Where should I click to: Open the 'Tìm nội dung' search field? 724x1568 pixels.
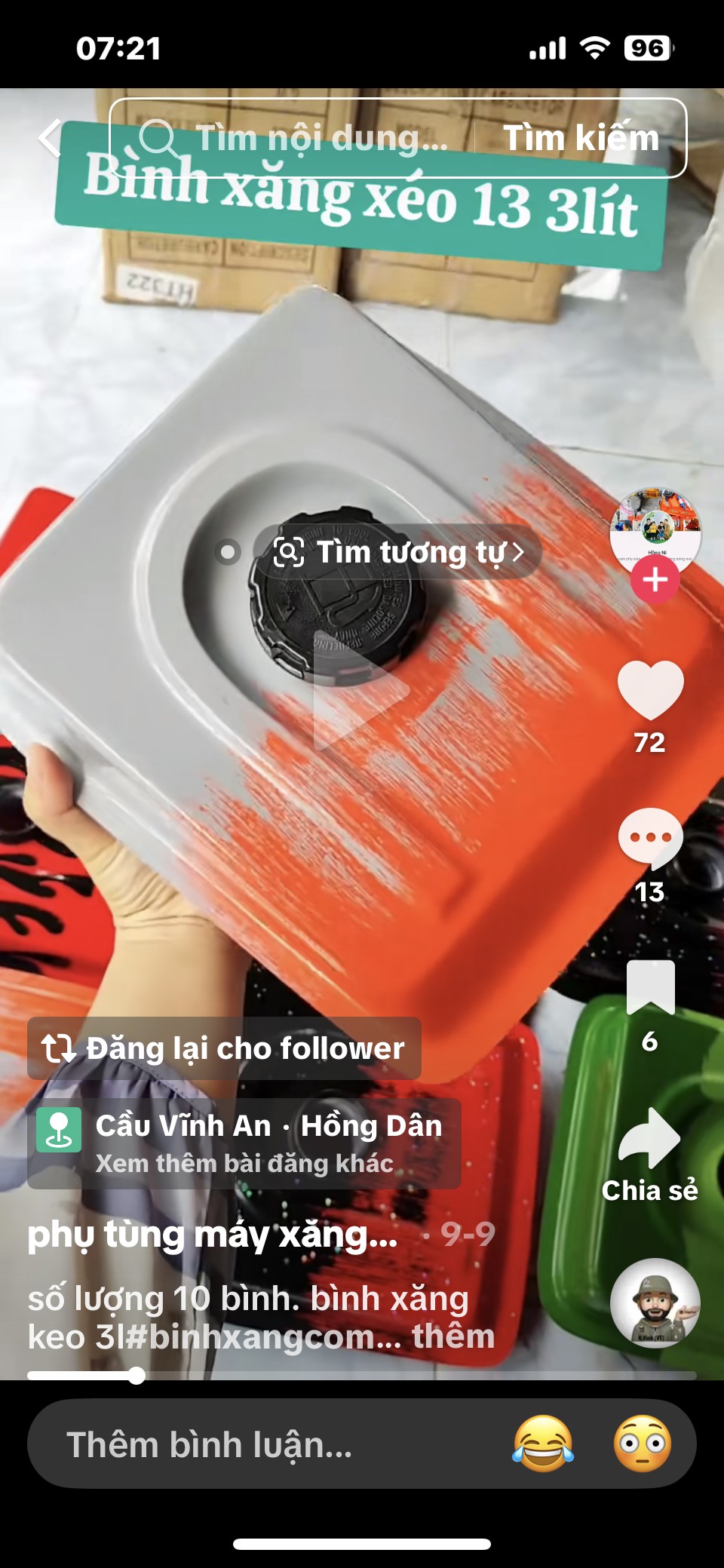click(302, 138)
